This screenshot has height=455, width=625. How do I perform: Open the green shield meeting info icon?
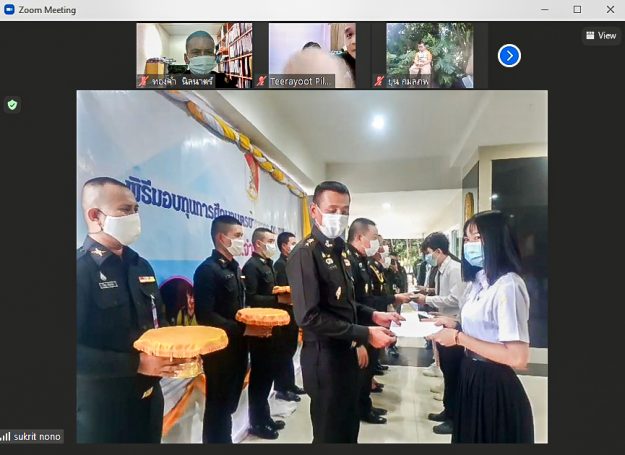12,104
